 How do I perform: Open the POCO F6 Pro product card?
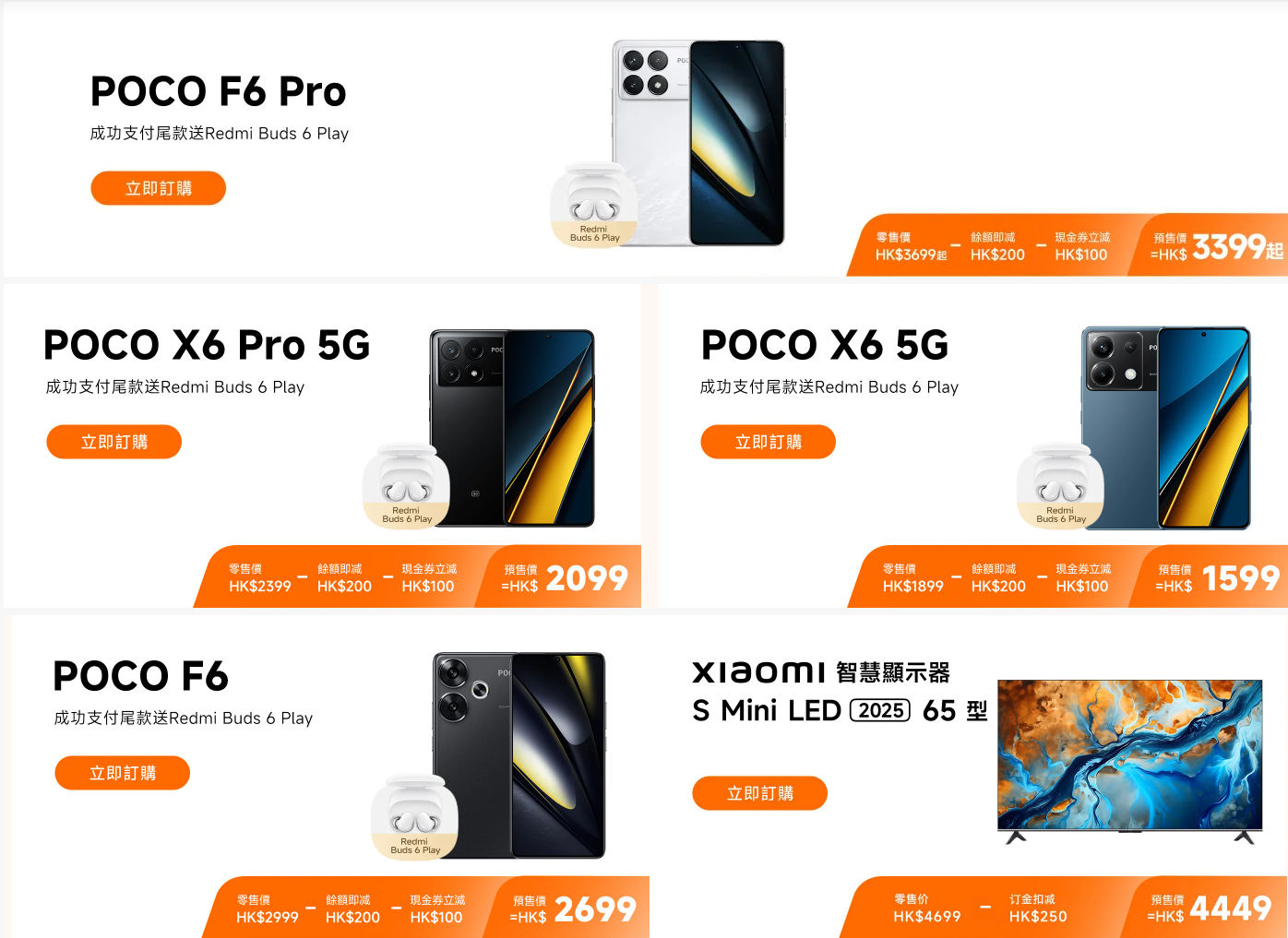click(x=698, y=143)
